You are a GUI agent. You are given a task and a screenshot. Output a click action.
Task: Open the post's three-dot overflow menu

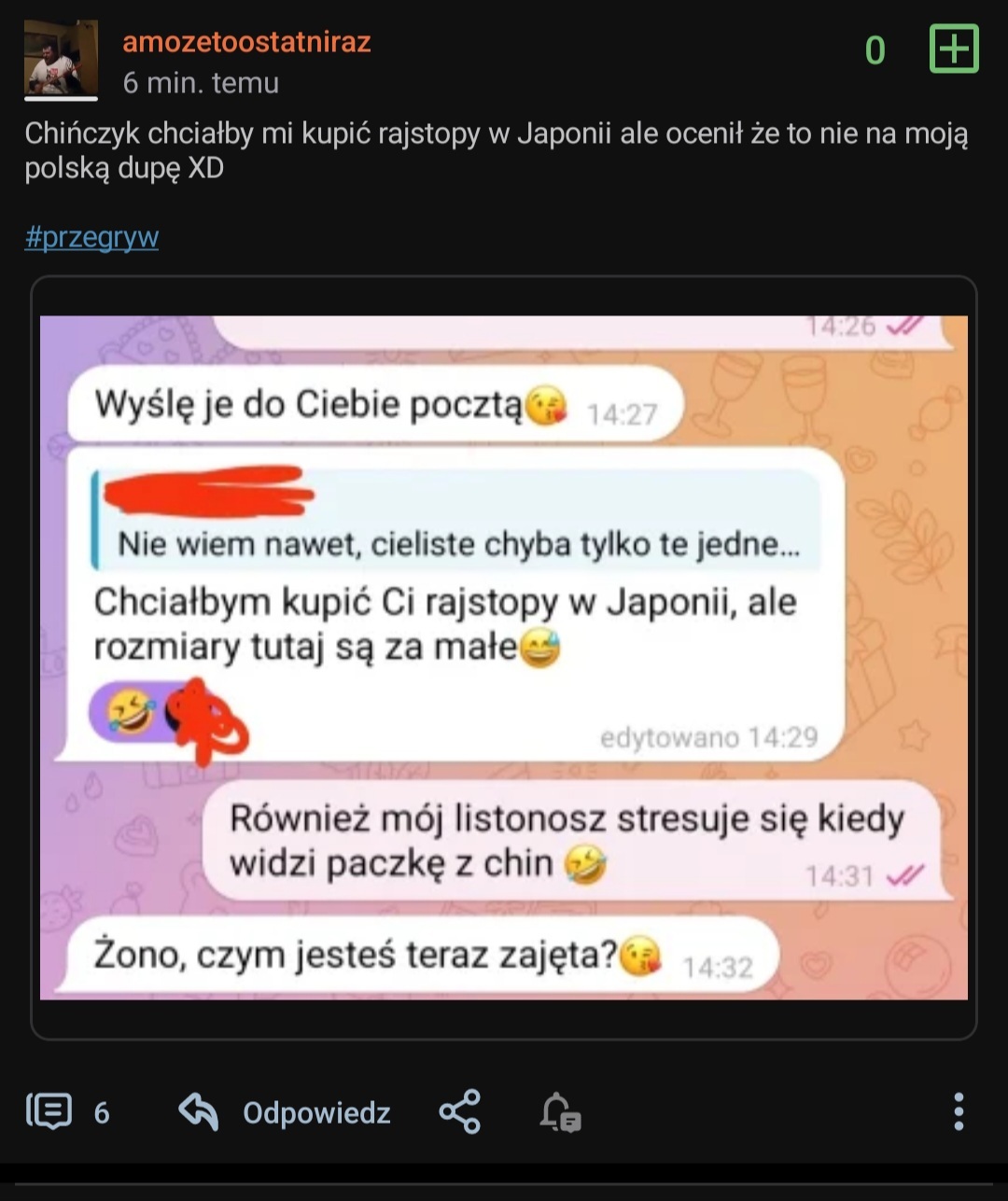tap(958, 1111)
